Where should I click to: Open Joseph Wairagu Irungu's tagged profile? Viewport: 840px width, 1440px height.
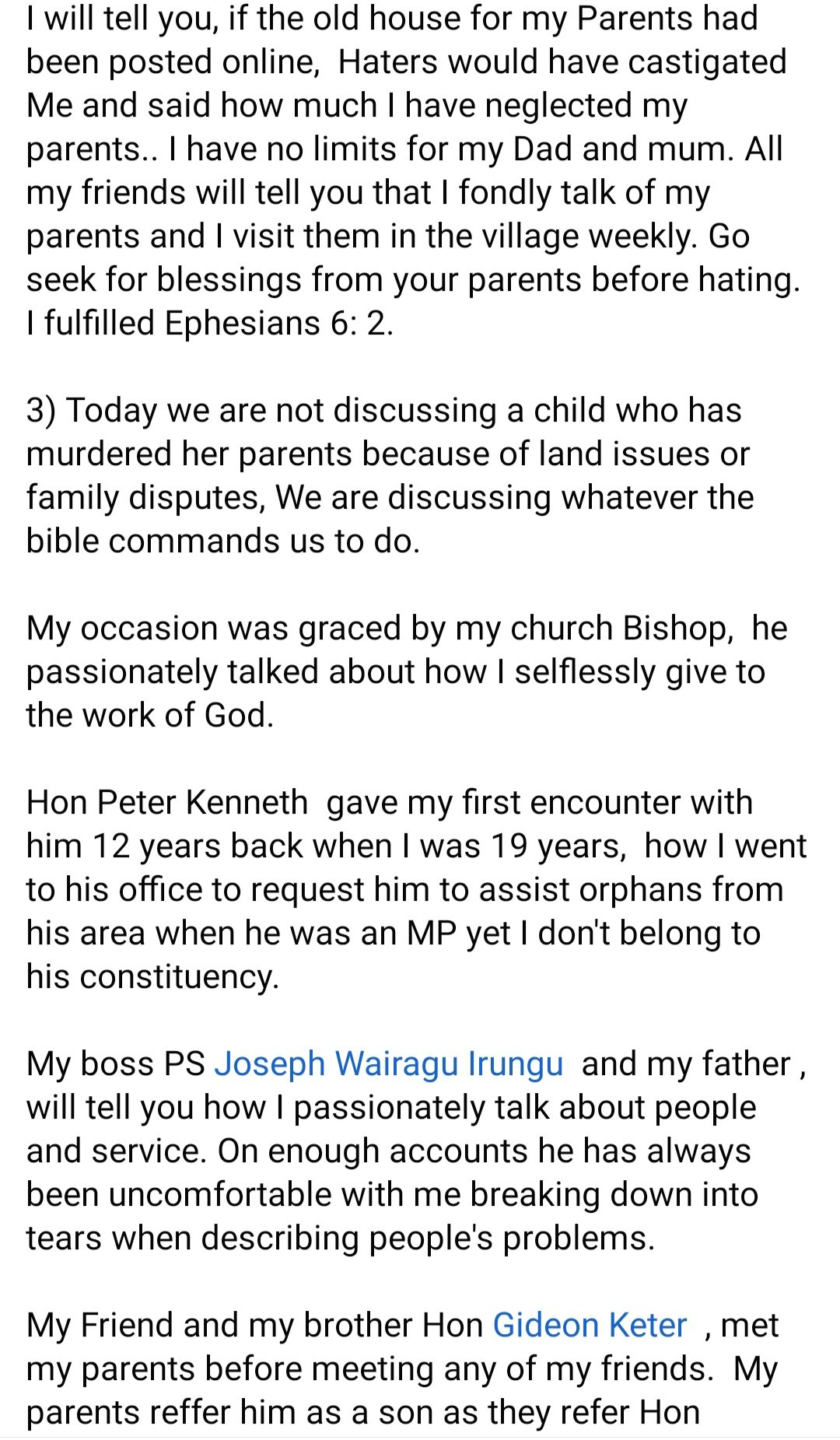(x=388, y=1063)
